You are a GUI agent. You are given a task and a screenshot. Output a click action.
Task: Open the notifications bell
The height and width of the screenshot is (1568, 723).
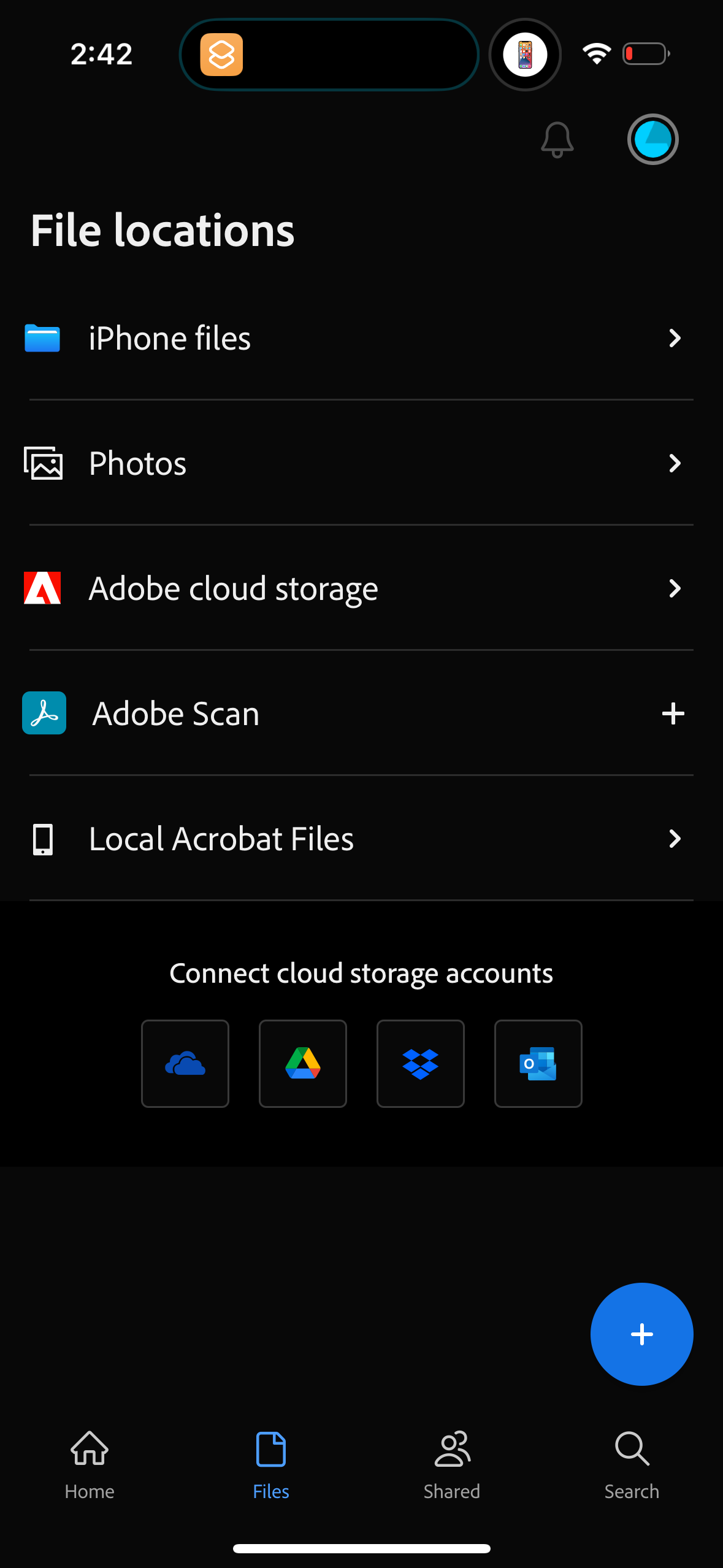(556, 139)
